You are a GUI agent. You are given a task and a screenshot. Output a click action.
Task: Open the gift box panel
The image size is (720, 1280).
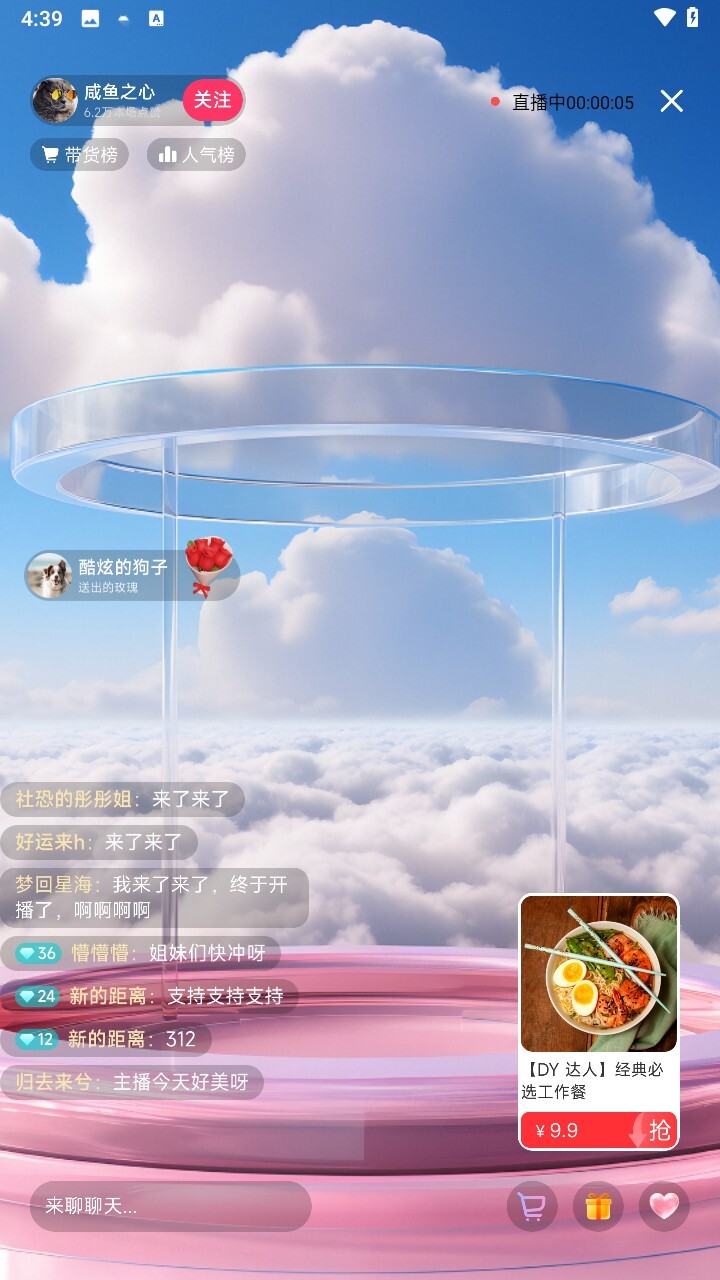coord(598,1206)
